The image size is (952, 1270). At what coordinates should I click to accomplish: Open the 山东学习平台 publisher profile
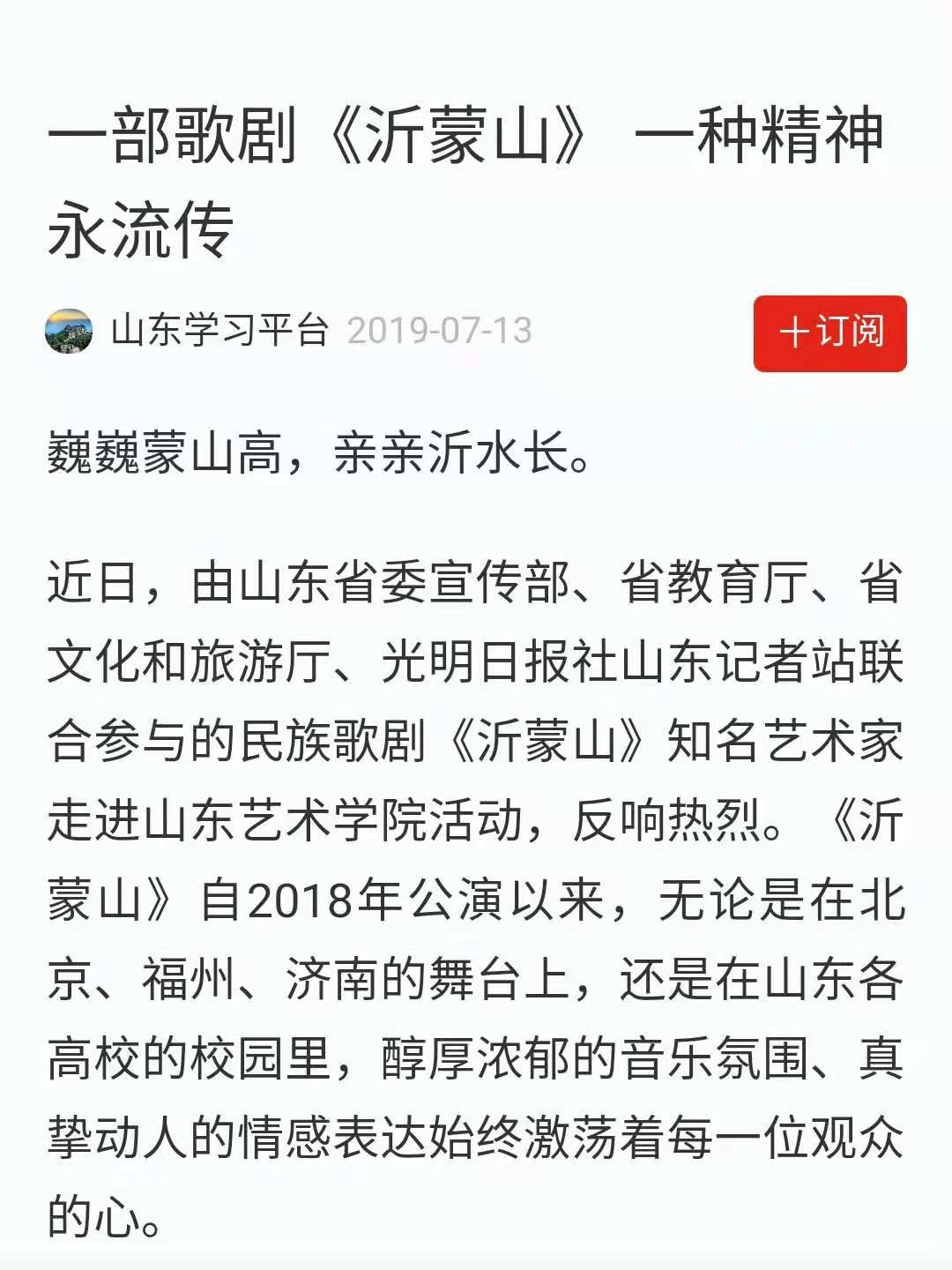click(219, 331)
